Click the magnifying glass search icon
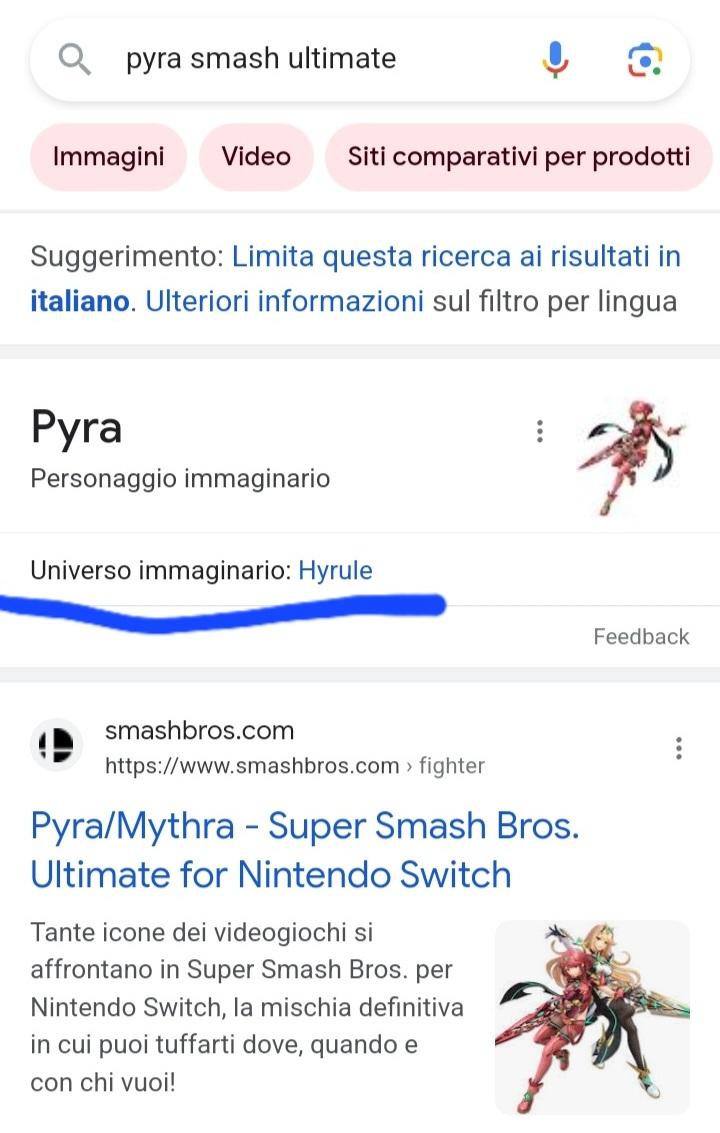Image resolution: width=720 pixels, height=1133 pixels. click(x=74, y=58)
